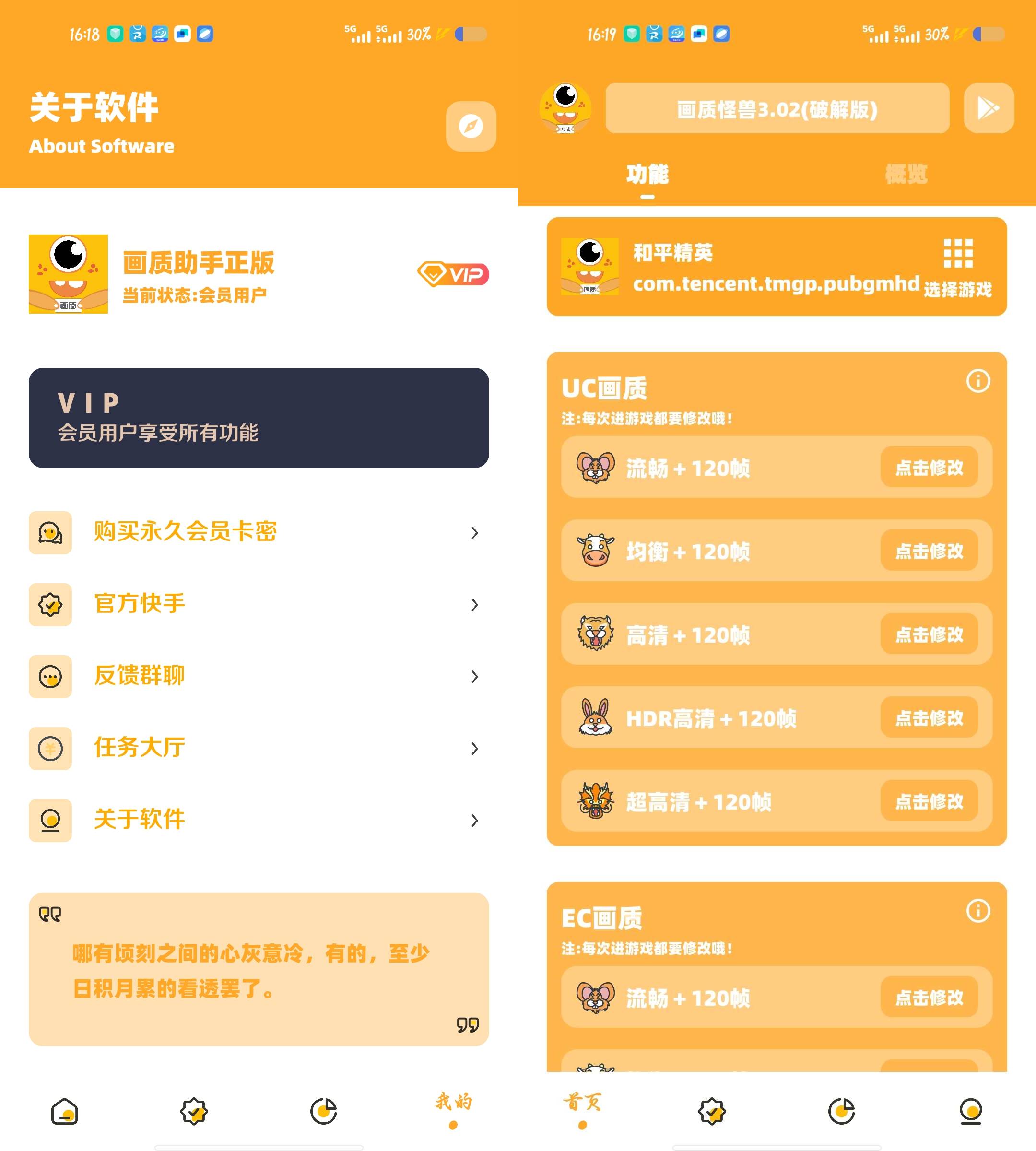Tap 点击修改 next to HDR高清+120帧
Screen dimensions: 1036x1151
(929, 717)
